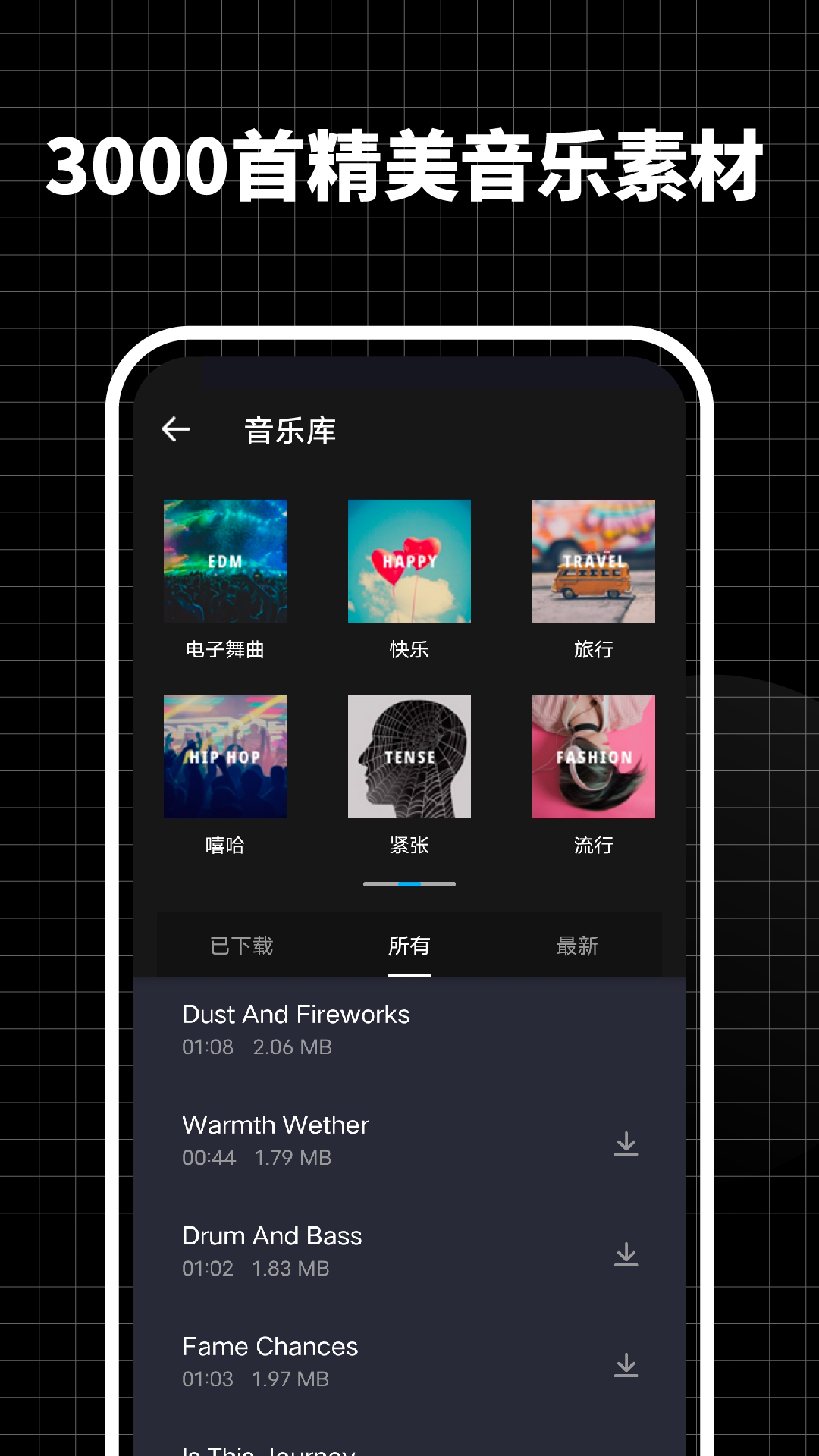The width and height of the screenshot is (819, 1456).
Task: Select the 所有 tab
Action: pyautogui.click(x=409, y=946)
